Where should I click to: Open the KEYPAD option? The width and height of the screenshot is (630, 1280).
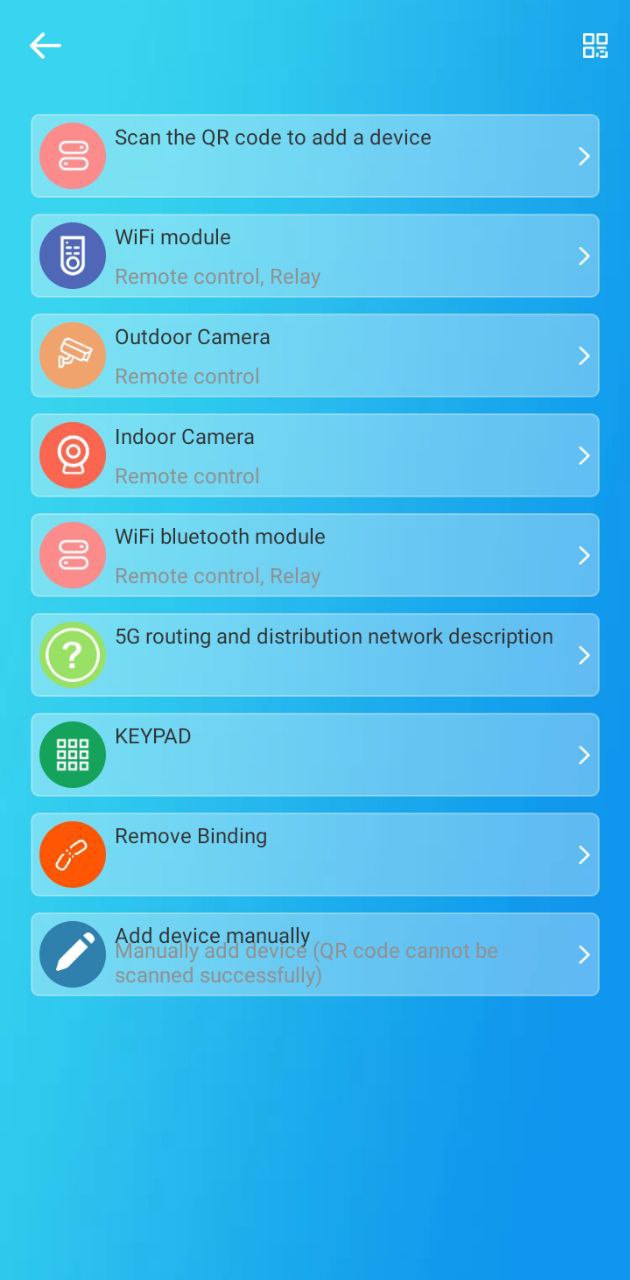click(315, 756)
